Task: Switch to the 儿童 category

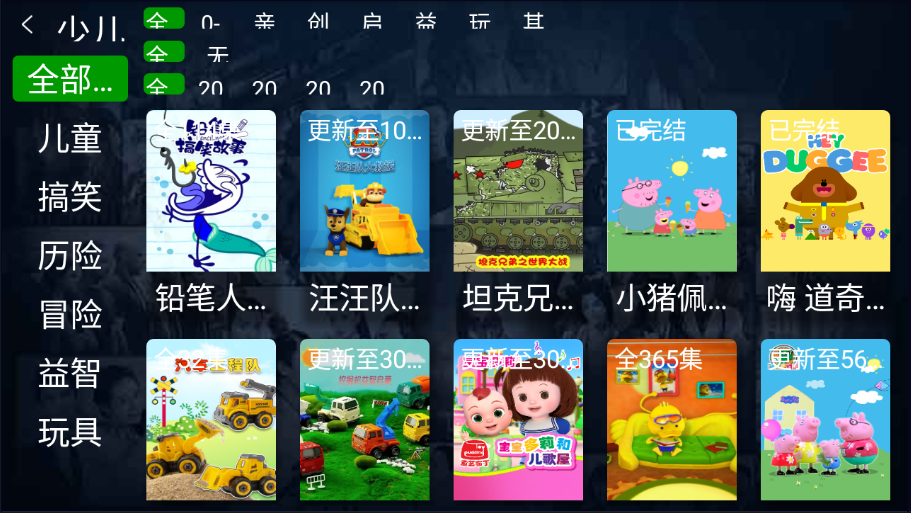Action: point(70,138)
